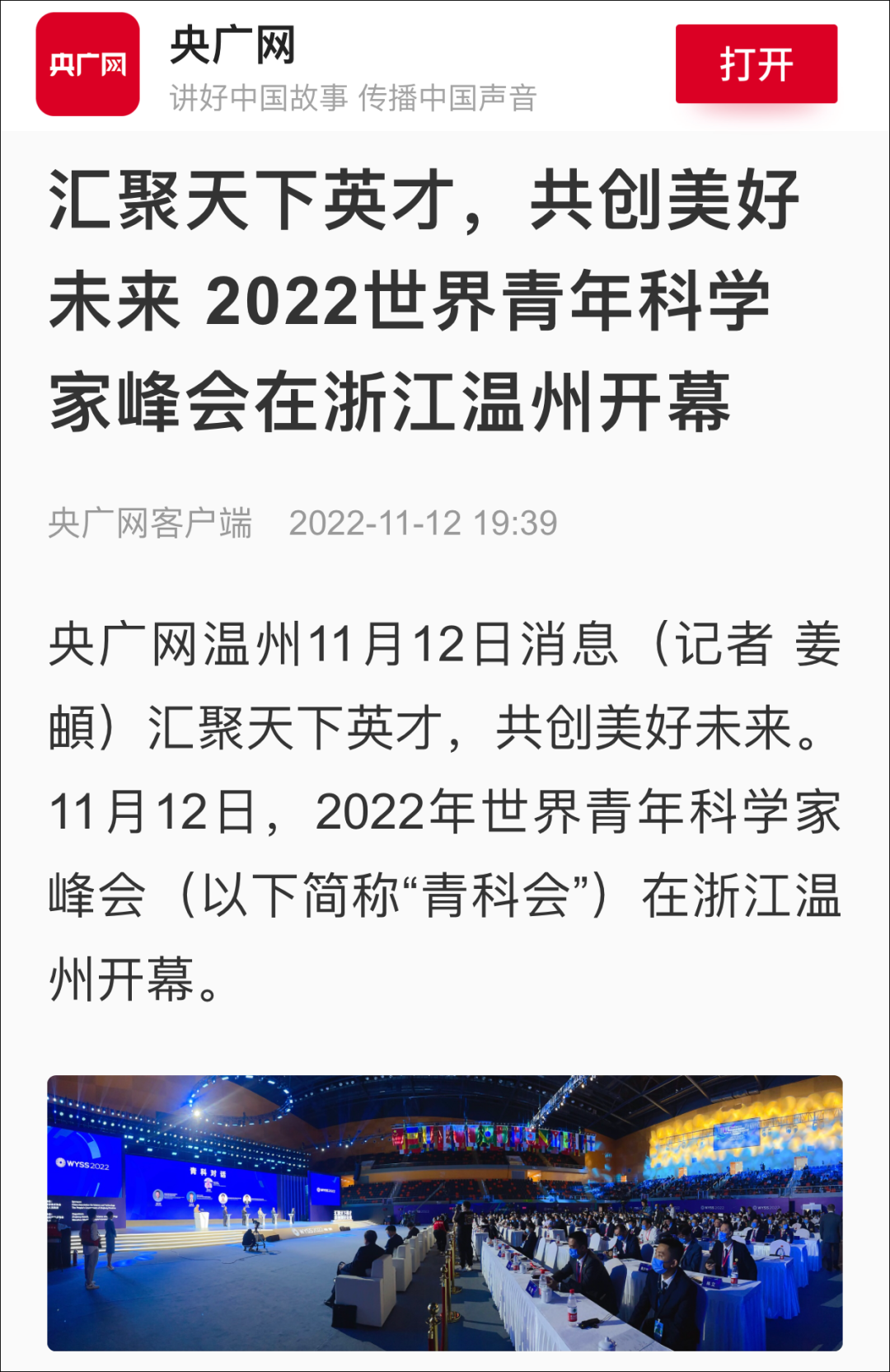Image resolution: width=890 pixels, height=1372 pixels.
Task: Tap the white header bar at the top
Action: tap(445, 64)
